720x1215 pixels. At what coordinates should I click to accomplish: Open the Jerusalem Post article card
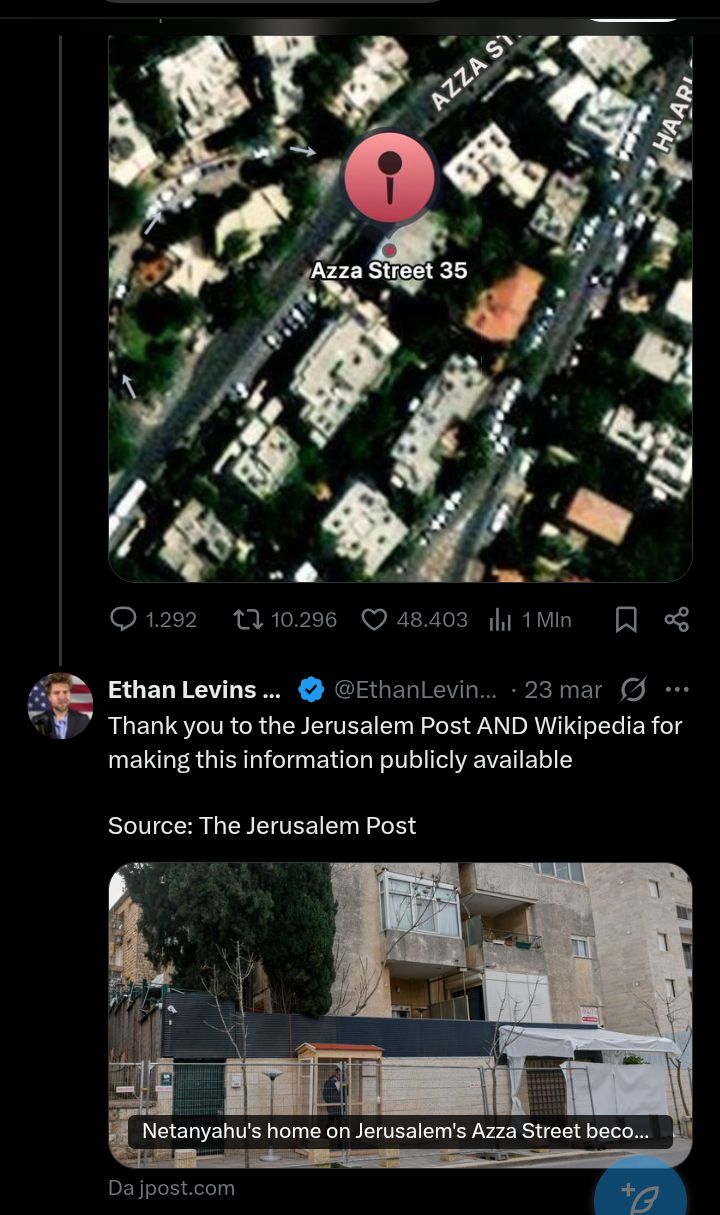[x=400, y=1015]
